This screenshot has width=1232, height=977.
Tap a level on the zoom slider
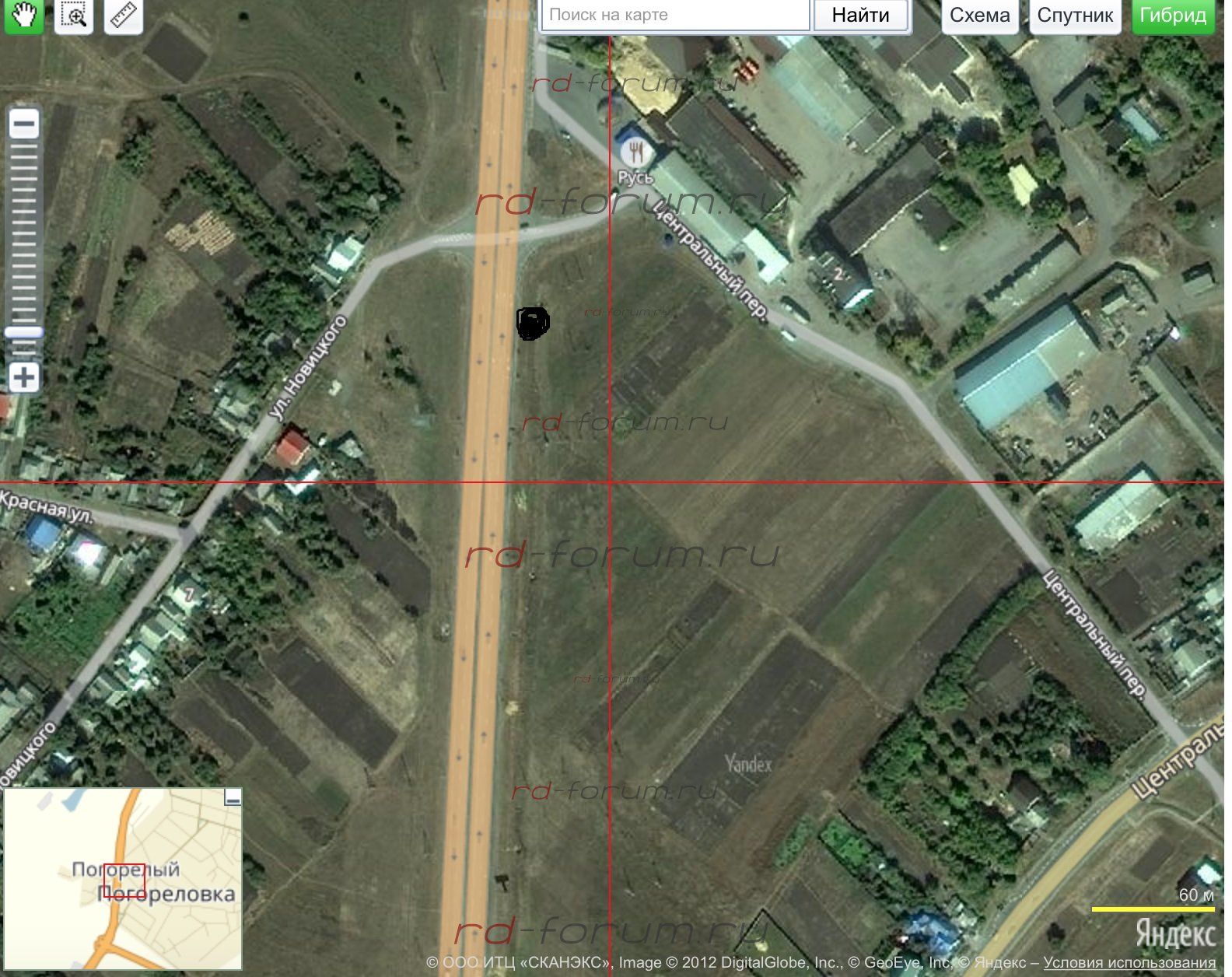24,233
